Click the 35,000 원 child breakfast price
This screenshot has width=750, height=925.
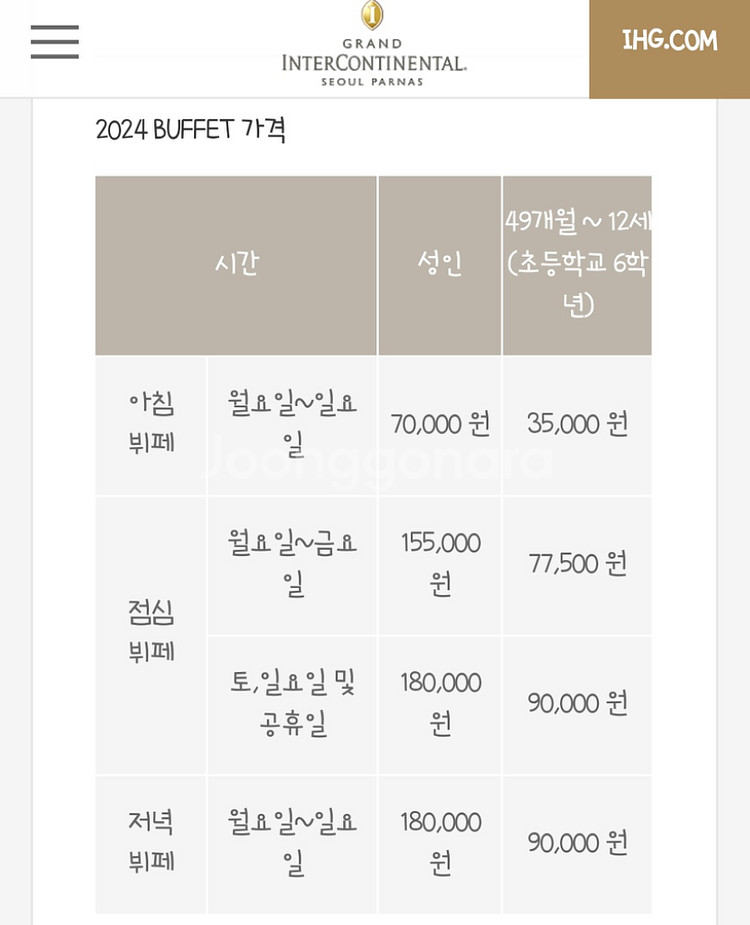click(577, 424)
